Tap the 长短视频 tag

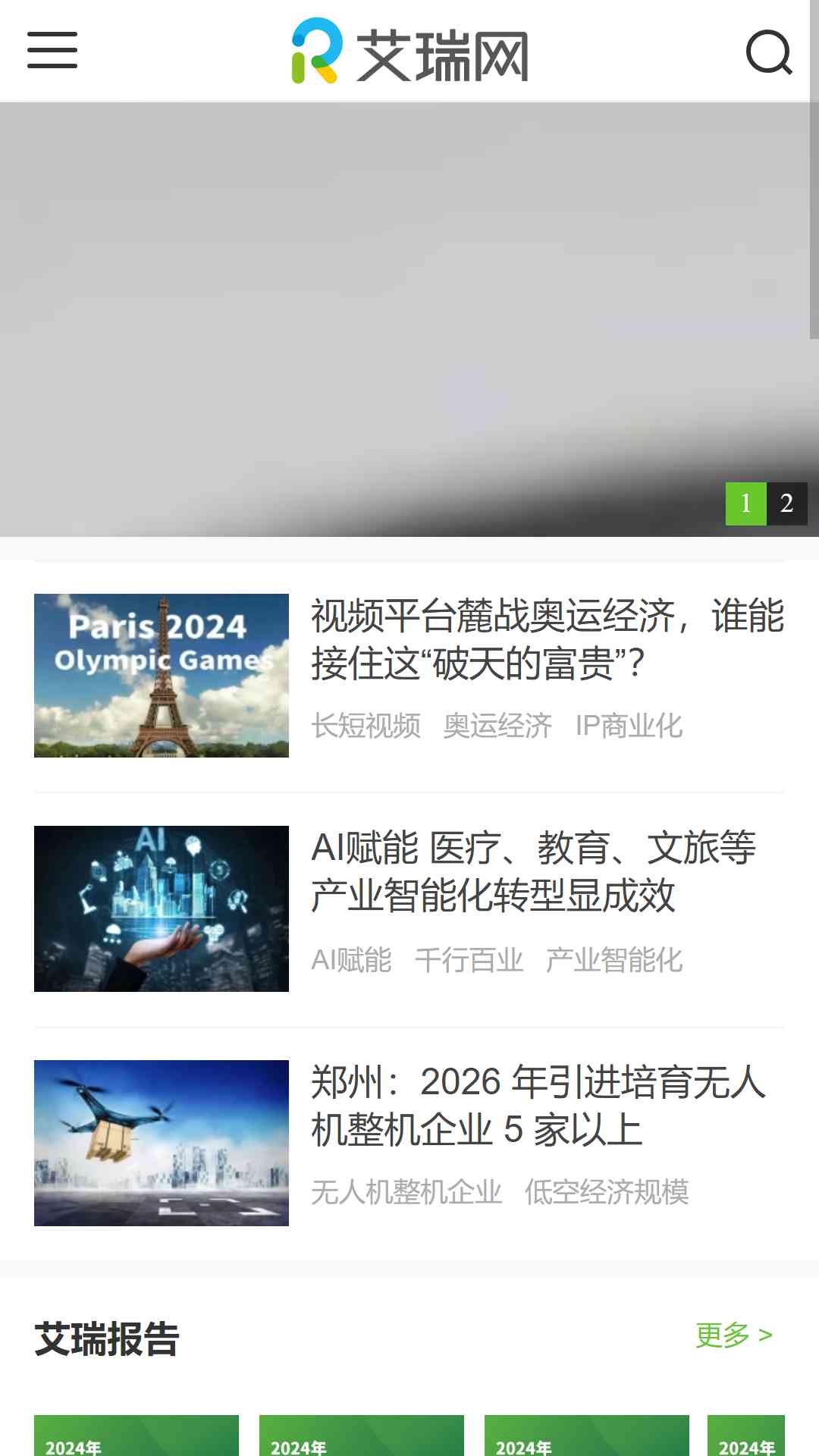[366, 726]
